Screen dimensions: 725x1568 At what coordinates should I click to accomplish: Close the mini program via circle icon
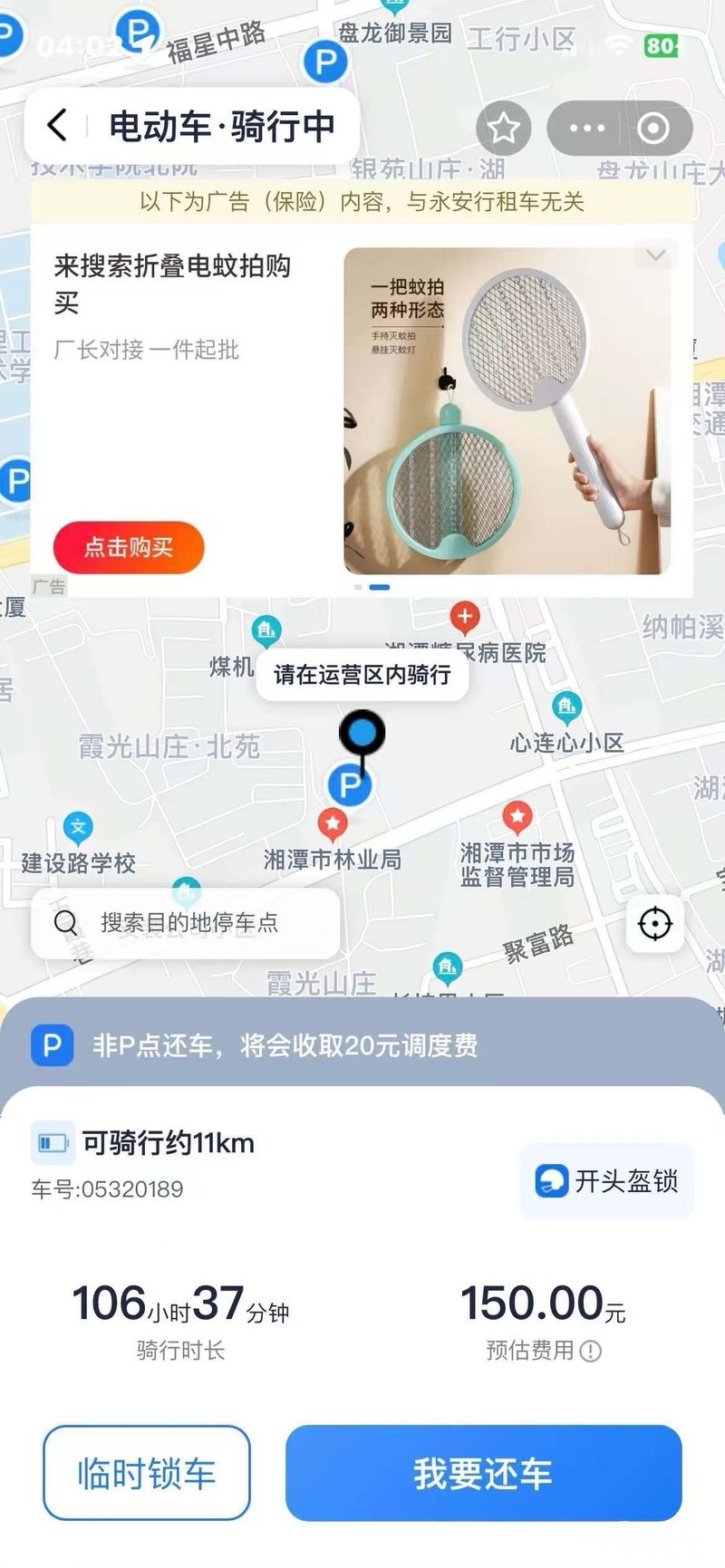[653, 128]
